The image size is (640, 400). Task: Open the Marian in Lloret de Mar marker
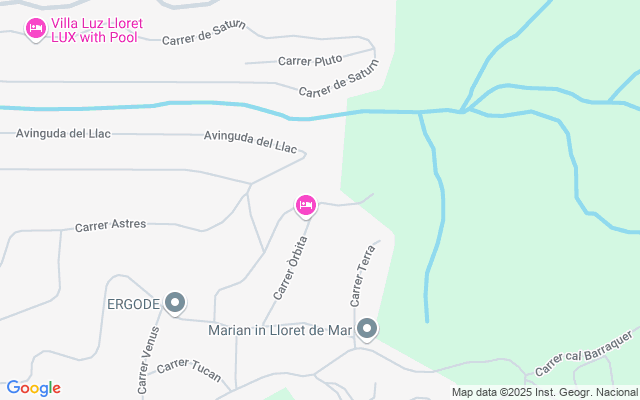(367, 329)
